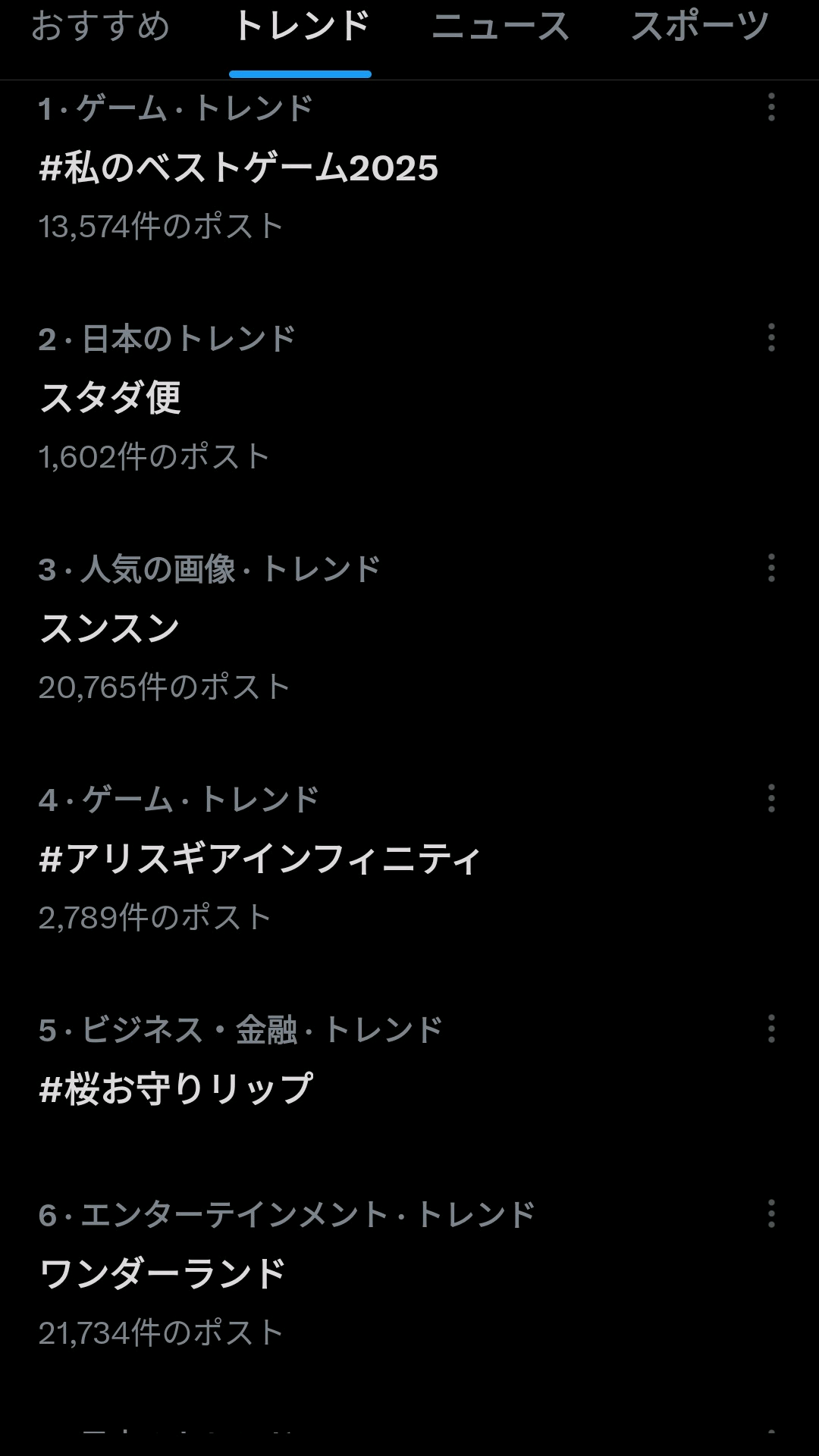
Task: Open more options for ワンダーランド
Action: pos(771,1214)
